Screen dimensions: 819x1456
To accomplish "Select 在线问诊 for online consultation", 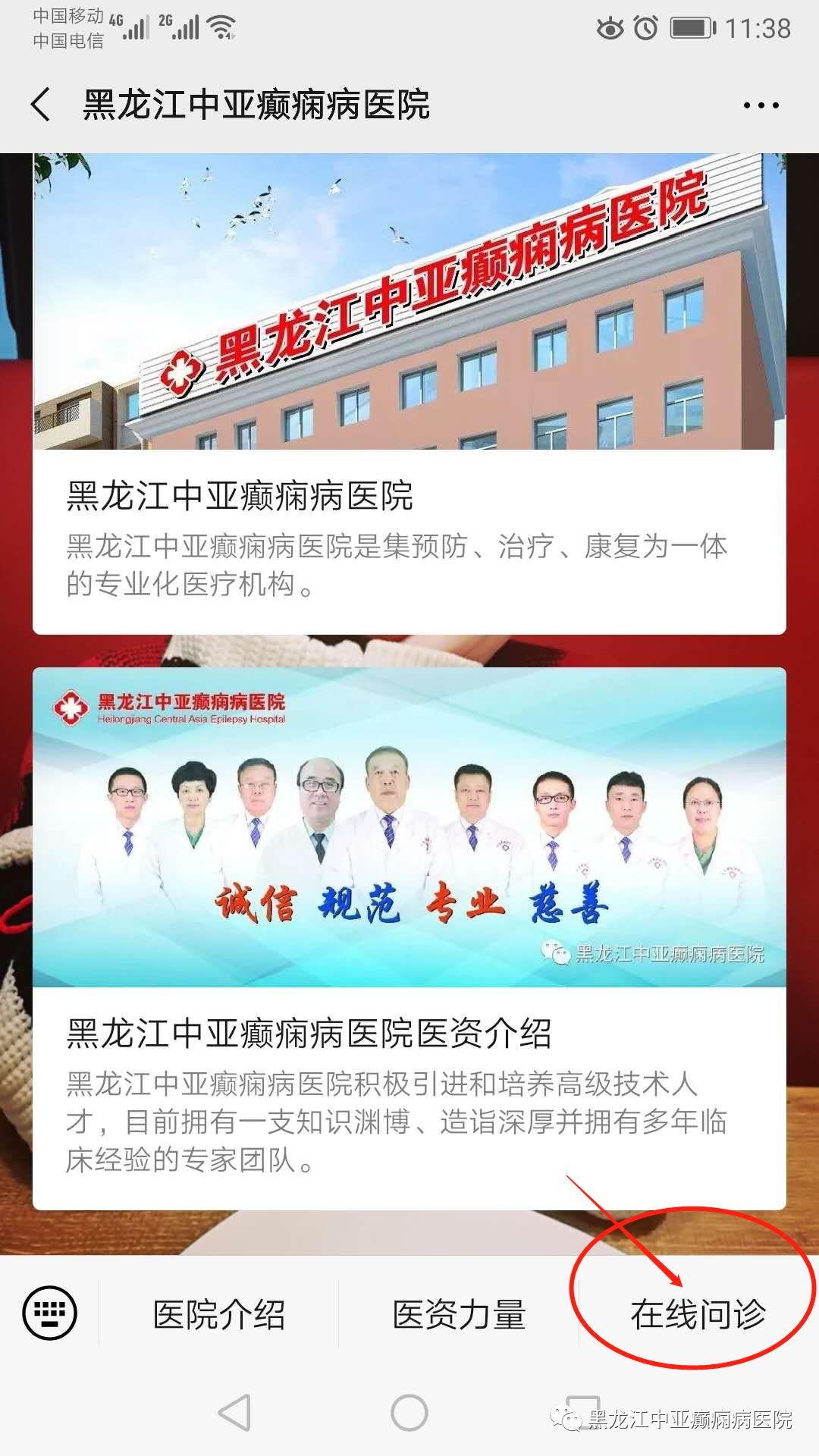I will coord(698,1314).
